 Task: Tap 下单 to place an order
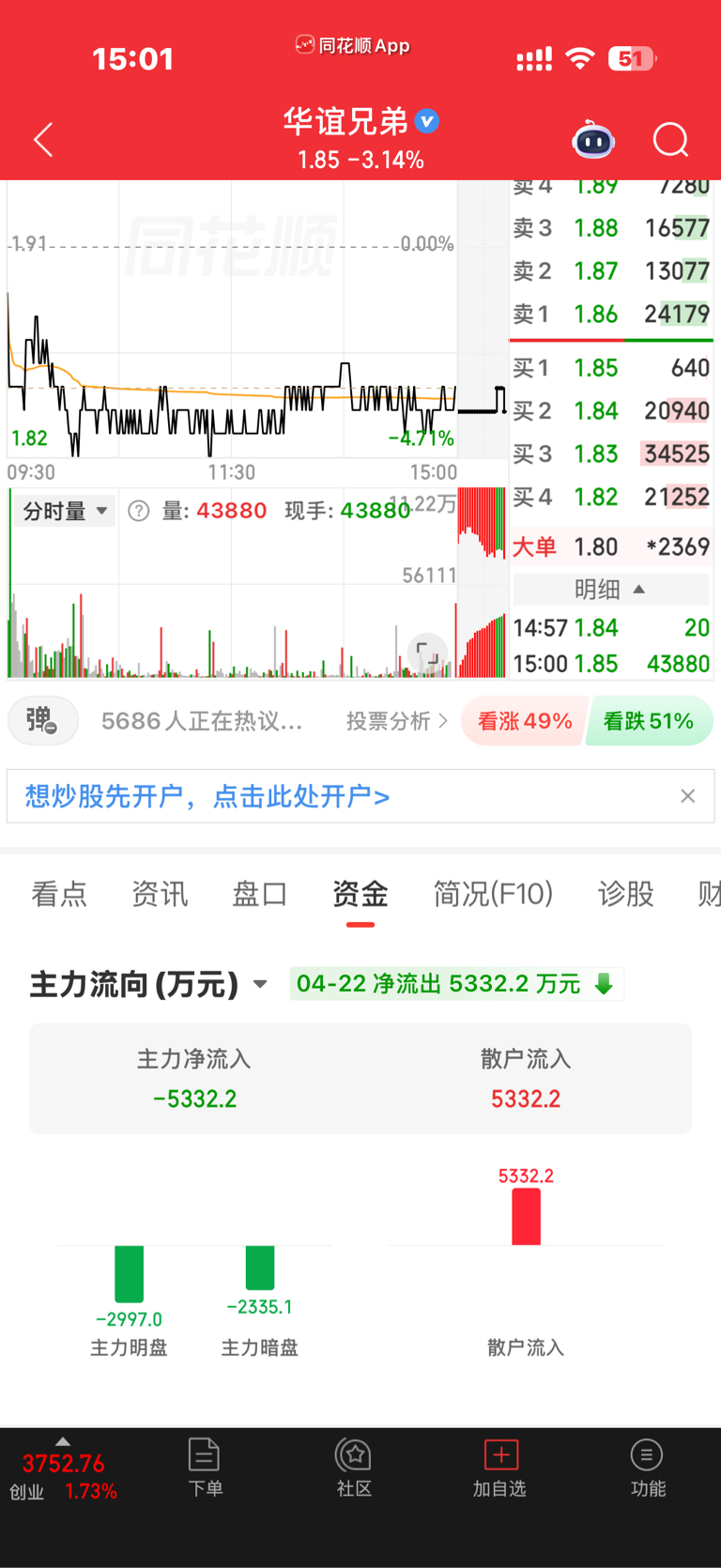click(x=205, y=1468)
